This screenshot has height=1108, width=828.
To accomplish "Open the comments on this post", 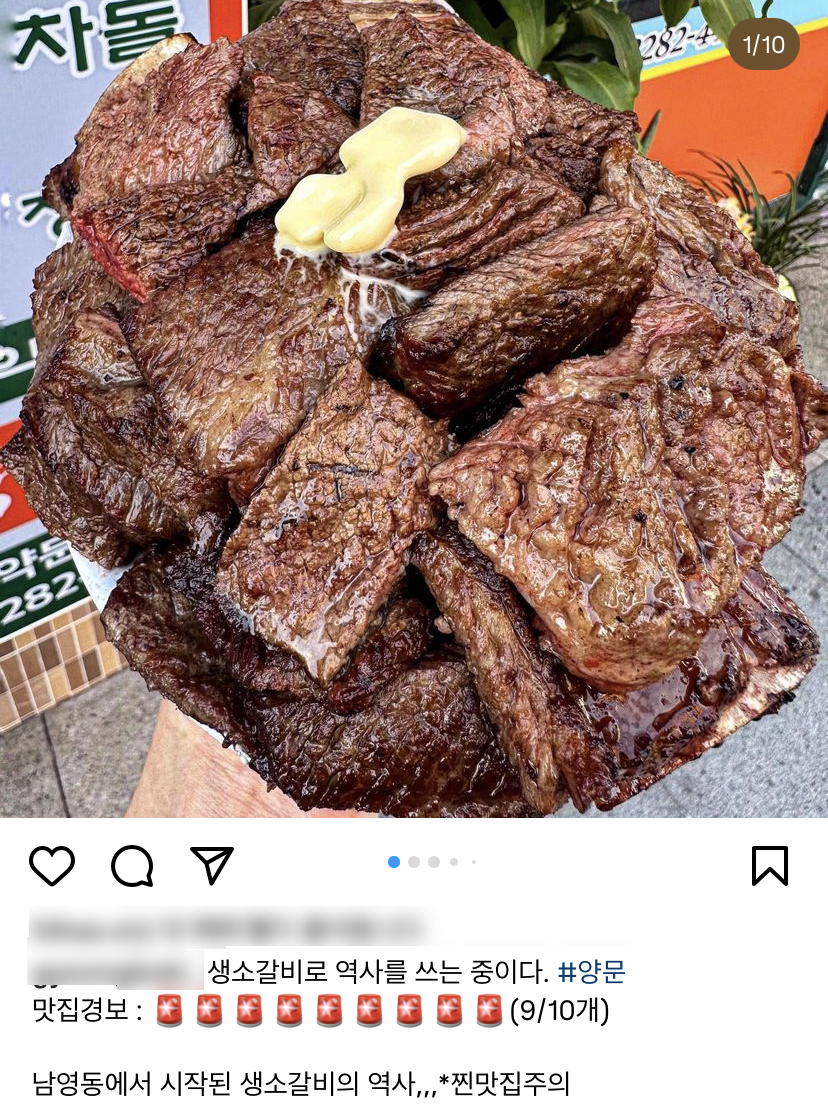I will (132, 866).
